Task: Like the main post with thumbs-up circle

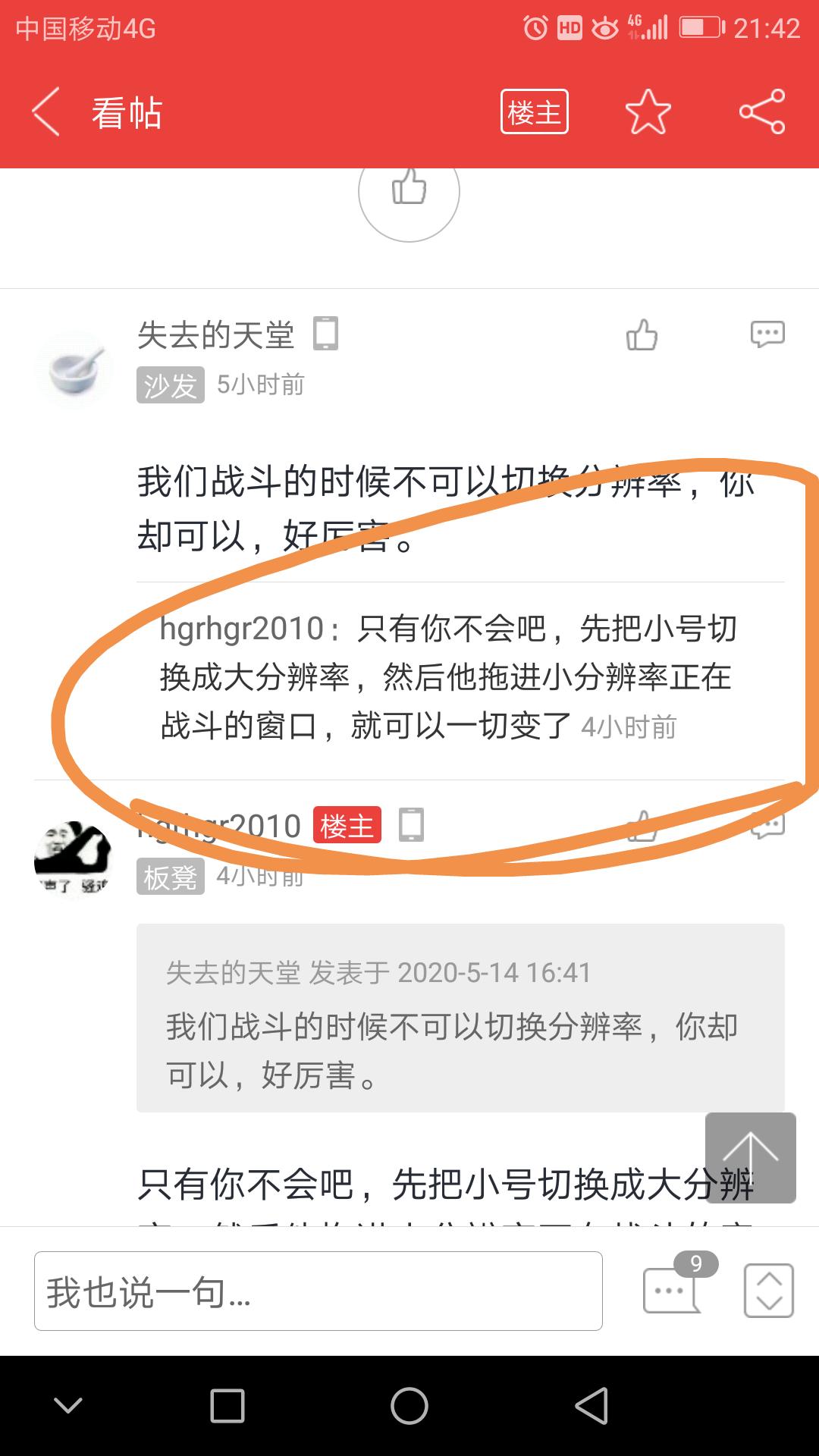Action: click(x=409, y=192)
